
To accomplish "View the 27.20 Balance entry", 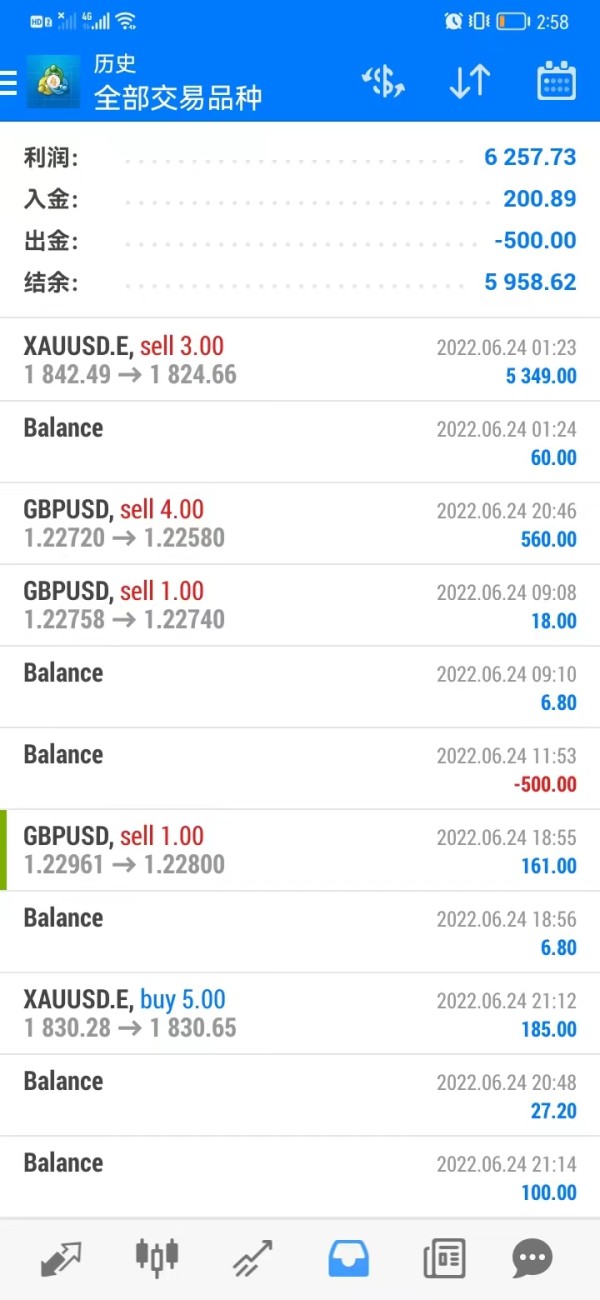I will 300,1095.
